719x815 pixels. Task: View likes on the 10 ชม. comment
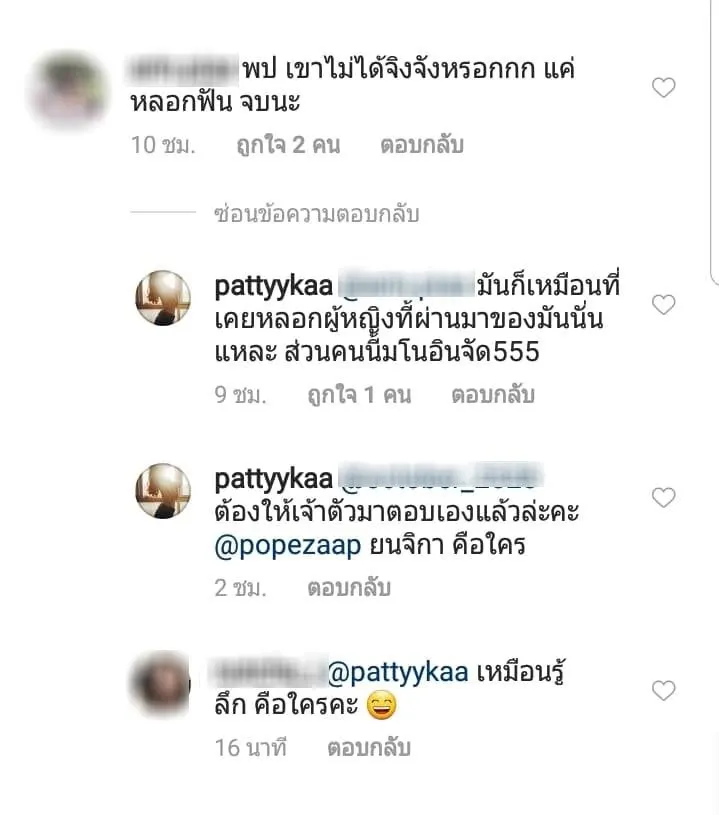click(288, 145)
